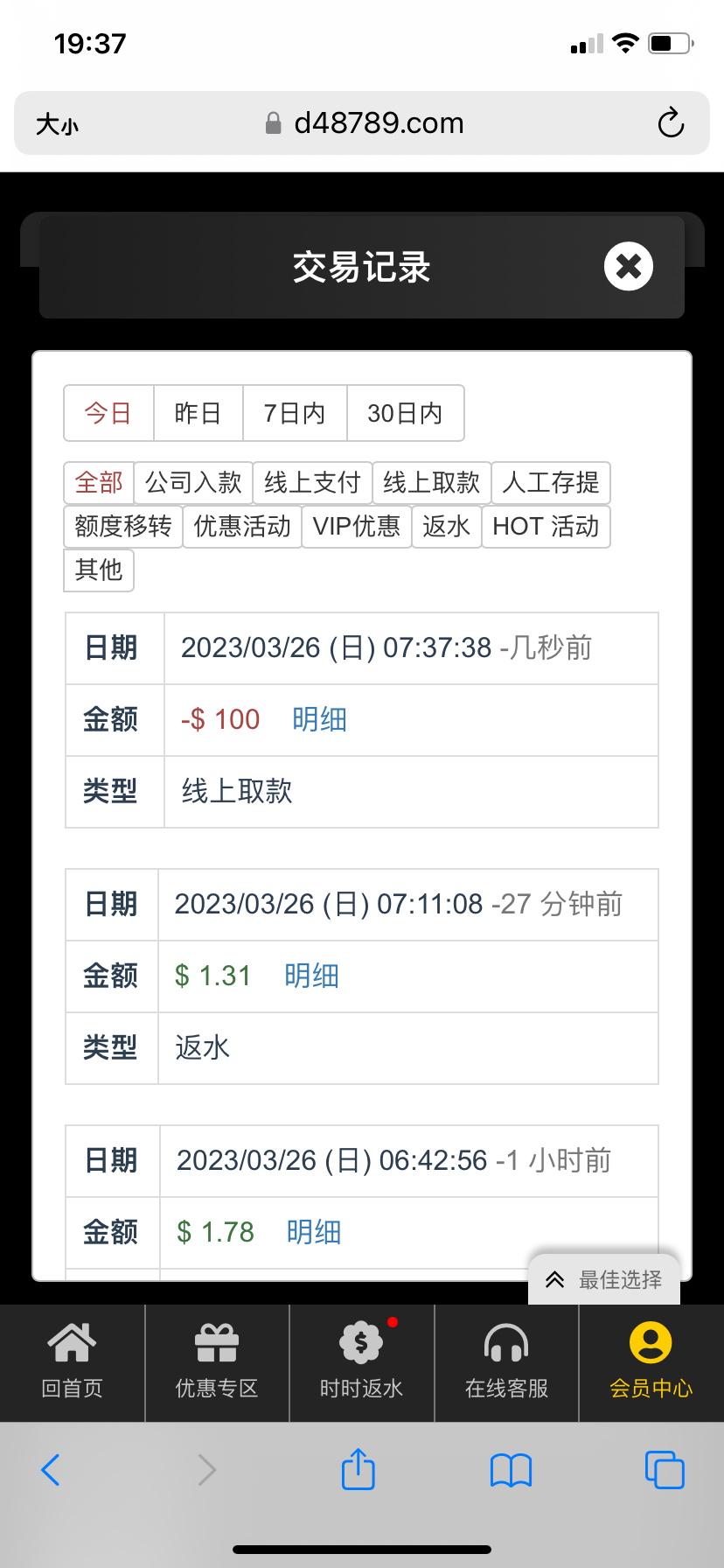Show only 线上取款 transactions

tap(431, 483)
